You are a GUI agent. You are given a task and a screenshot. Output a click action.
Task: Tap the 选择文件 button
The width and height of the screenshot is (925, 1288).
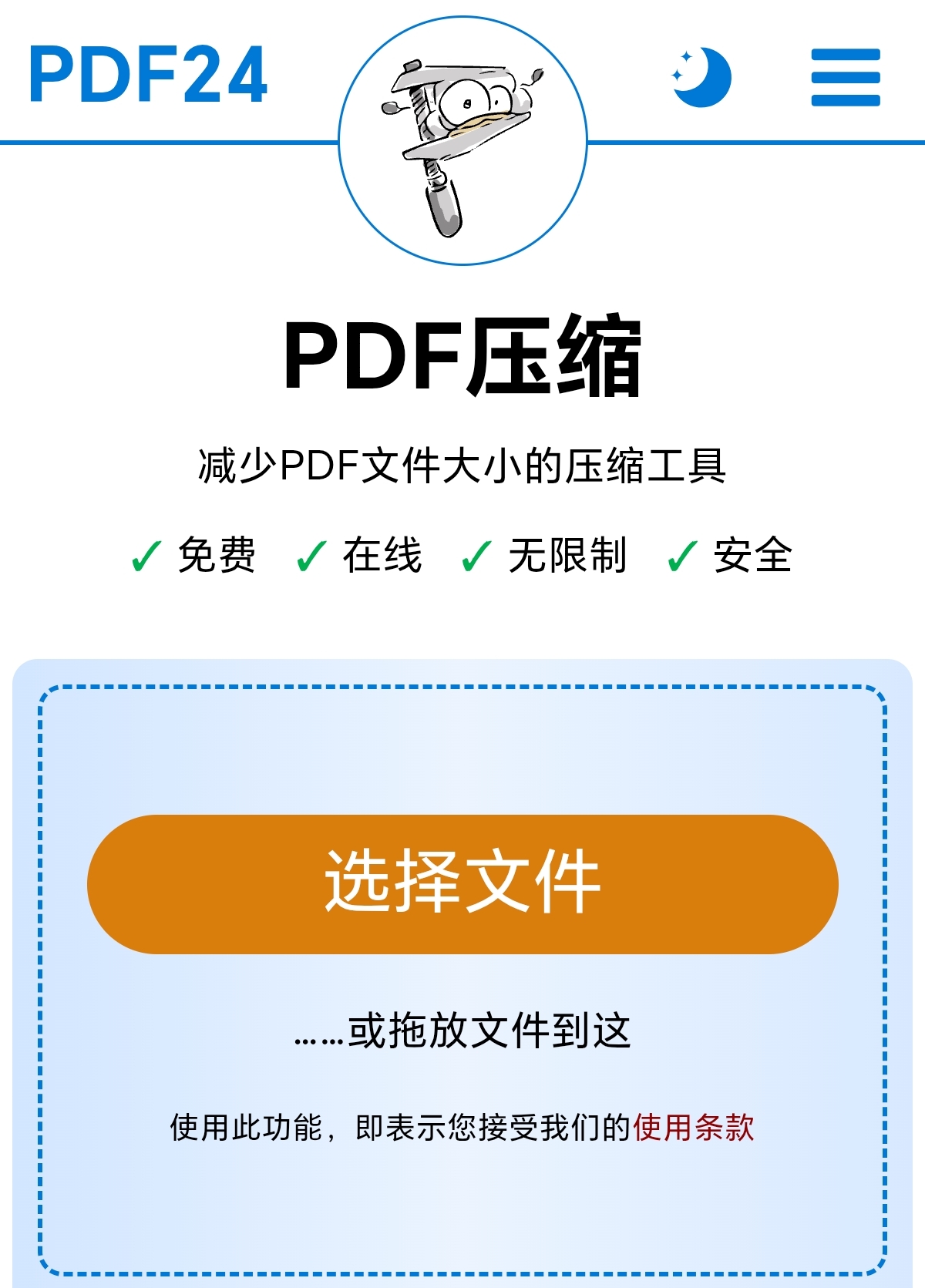(462, 883)
